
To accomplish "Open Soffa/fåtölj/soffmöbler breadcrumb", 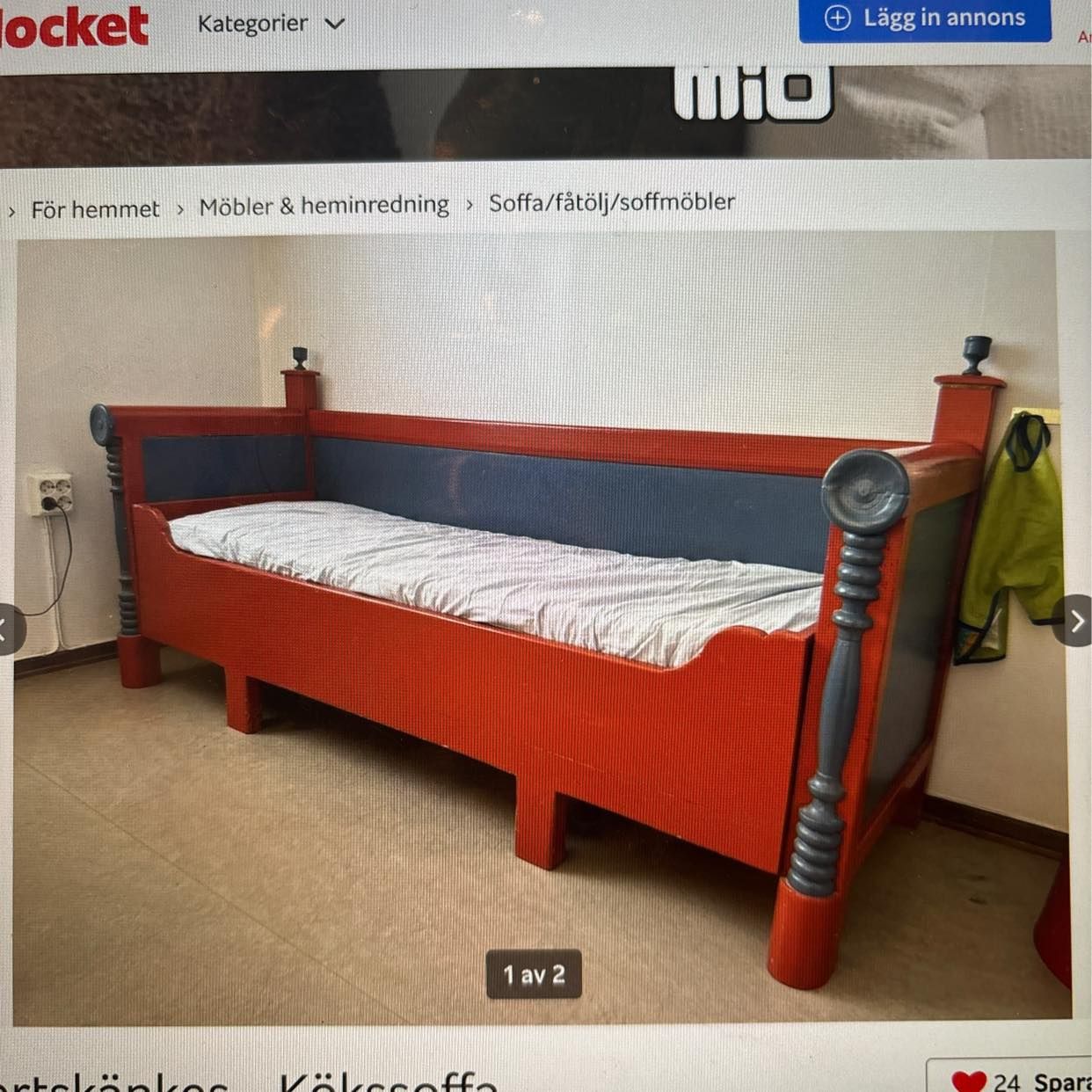I will [x=611, y=202].
